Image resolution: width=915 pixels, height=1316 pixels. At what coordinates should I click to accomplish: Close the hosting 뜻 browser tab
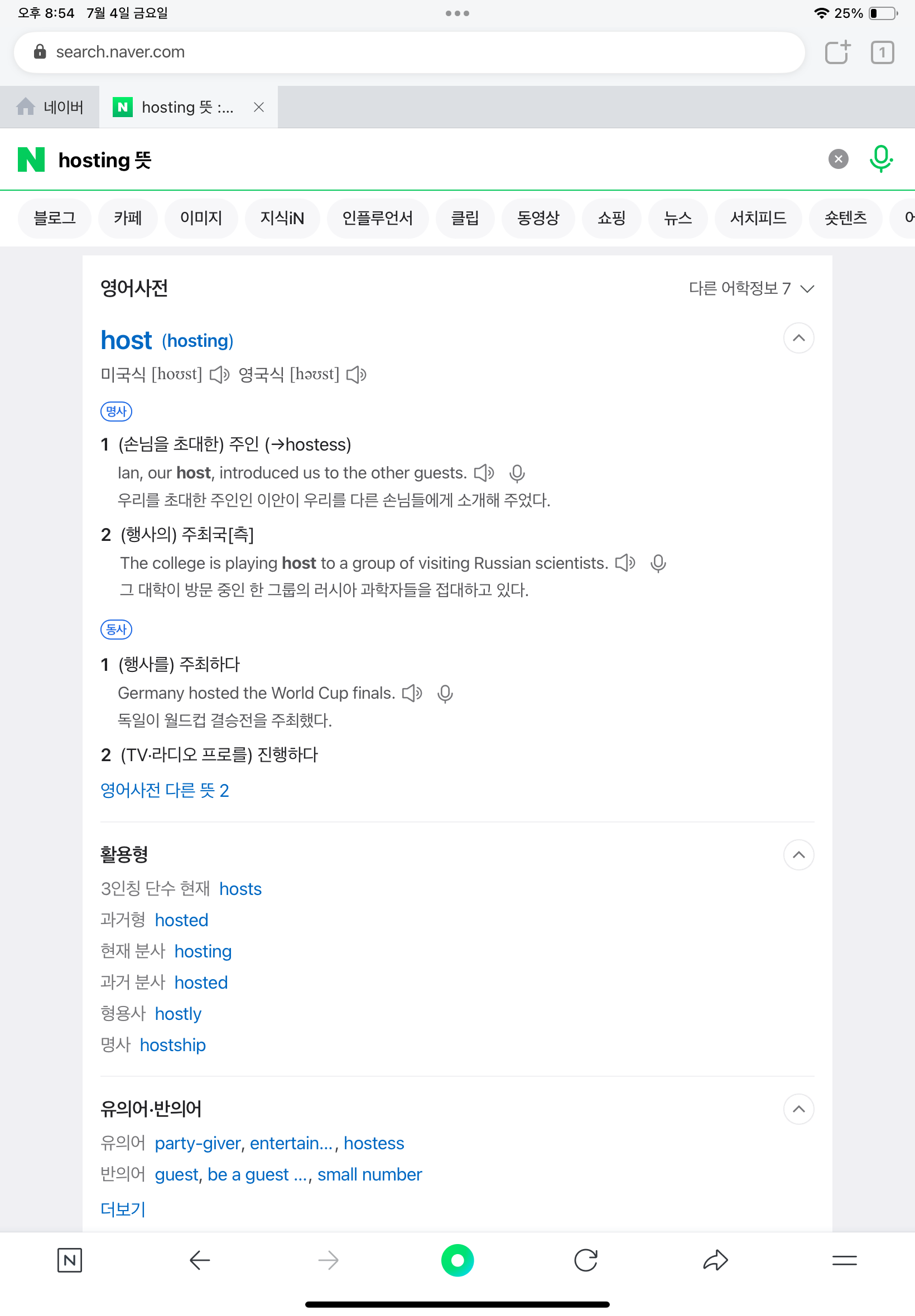pos(258,107)
